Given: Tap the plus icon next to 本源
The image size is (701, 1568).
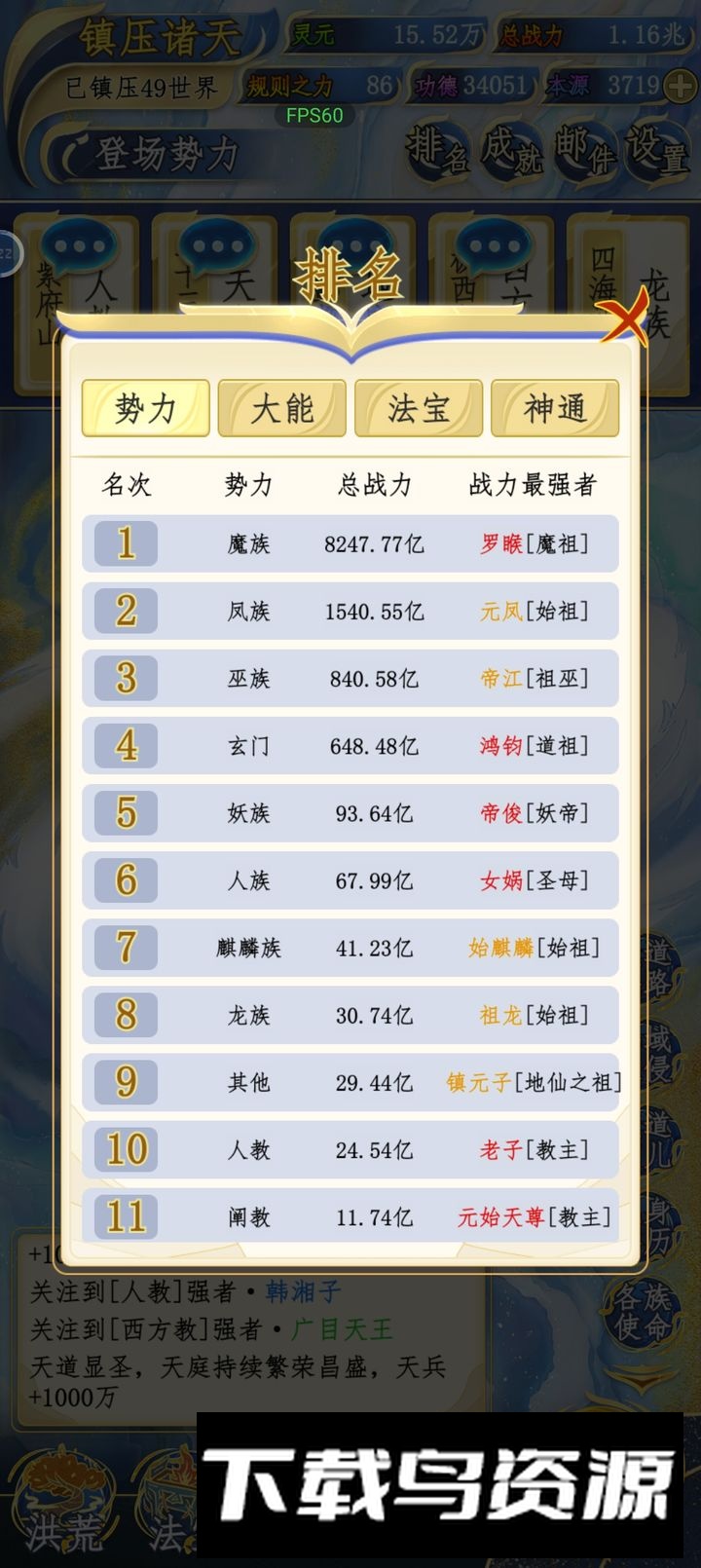Looking at the screenshot, I should point(680,87).
